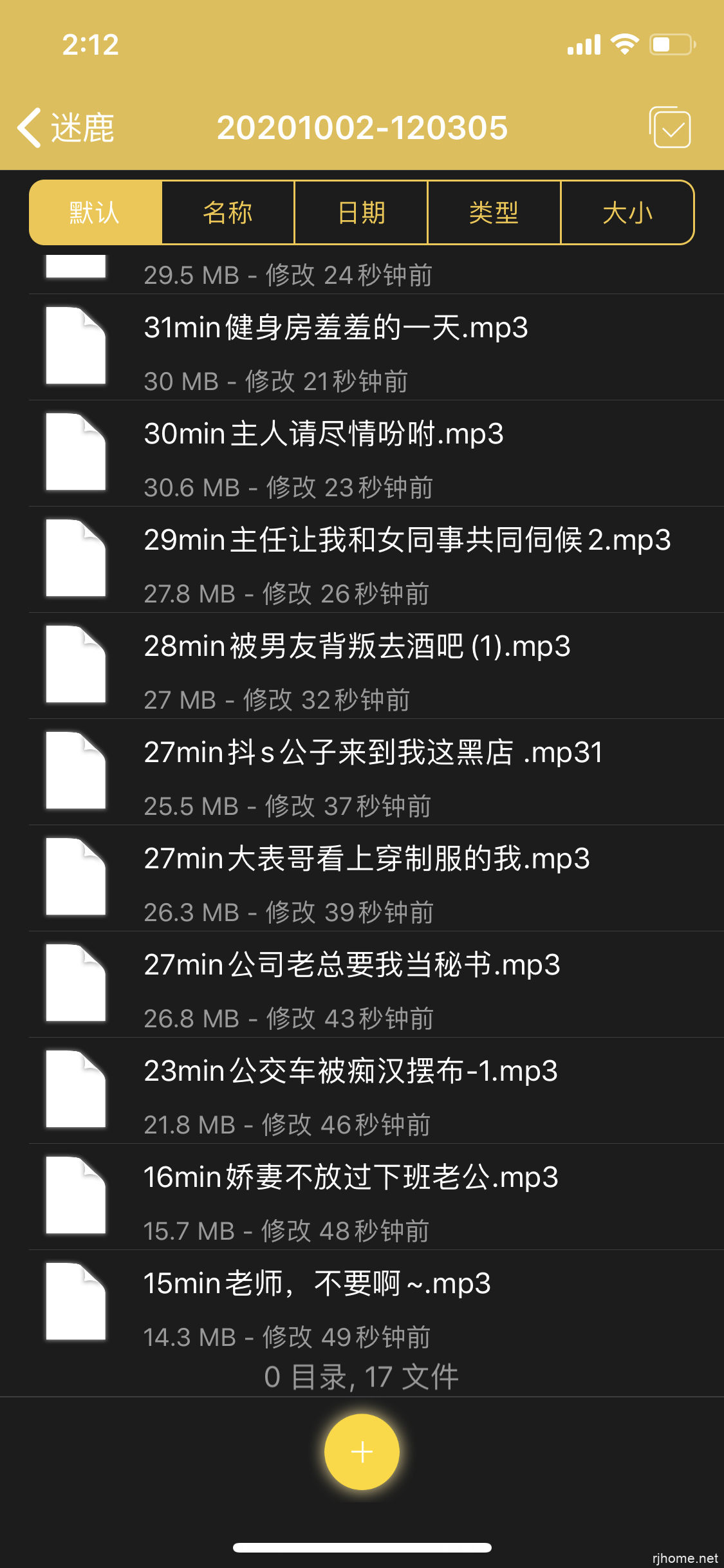The height and width of the screenshot is (1568, 724).
Task: Tap the multi-select icon in top right corner
Action: [x=669, y=127]
